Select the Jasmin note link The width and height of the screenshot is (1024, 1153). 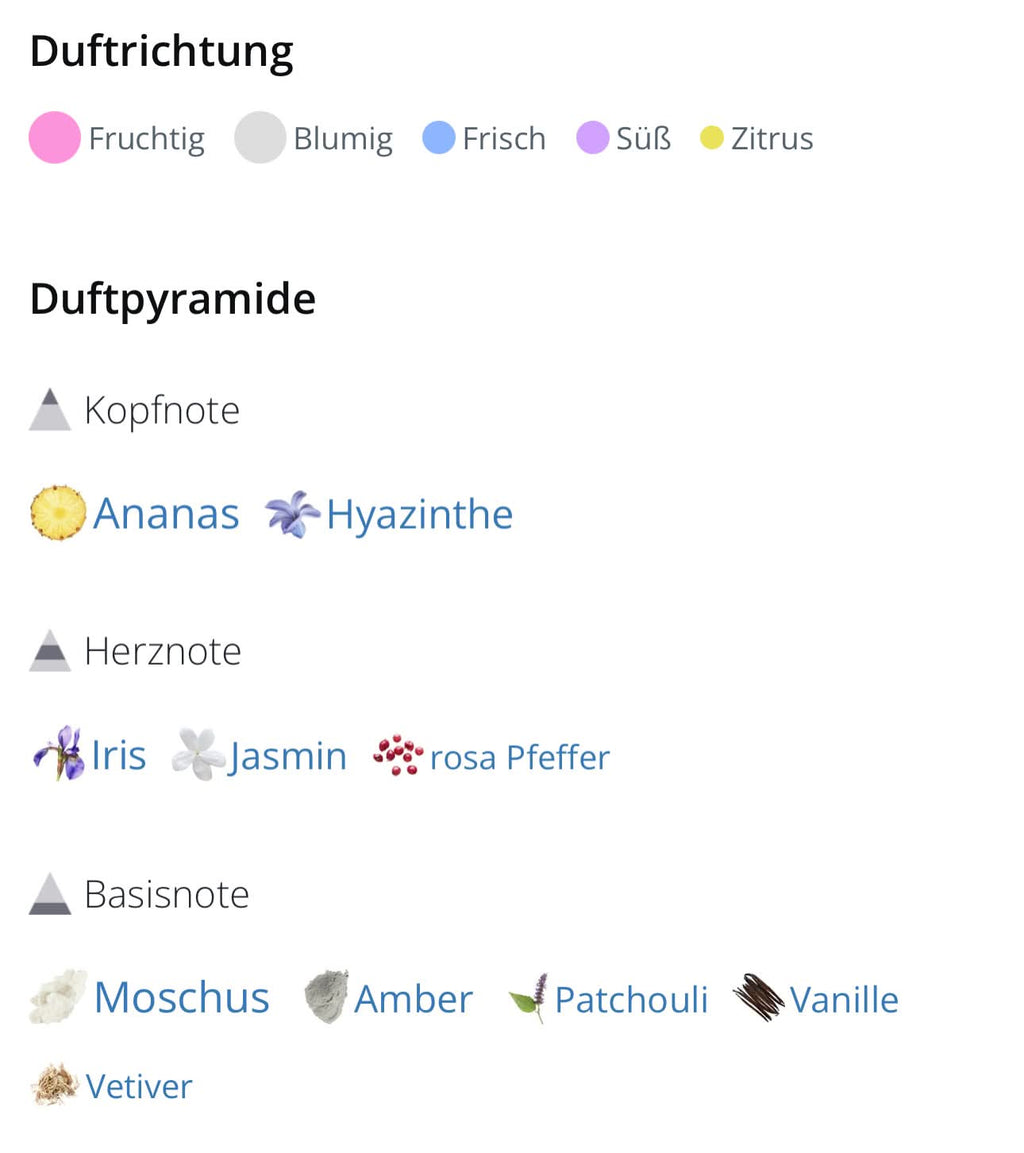tap(287, 756)
